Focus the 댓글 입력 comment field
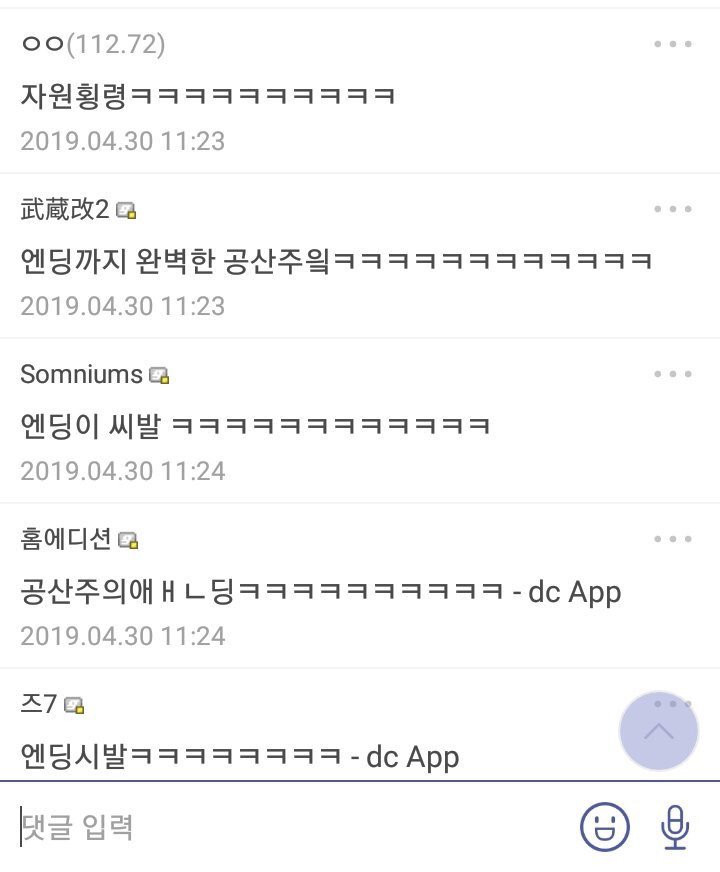720x872 pixels. (280, 827)
